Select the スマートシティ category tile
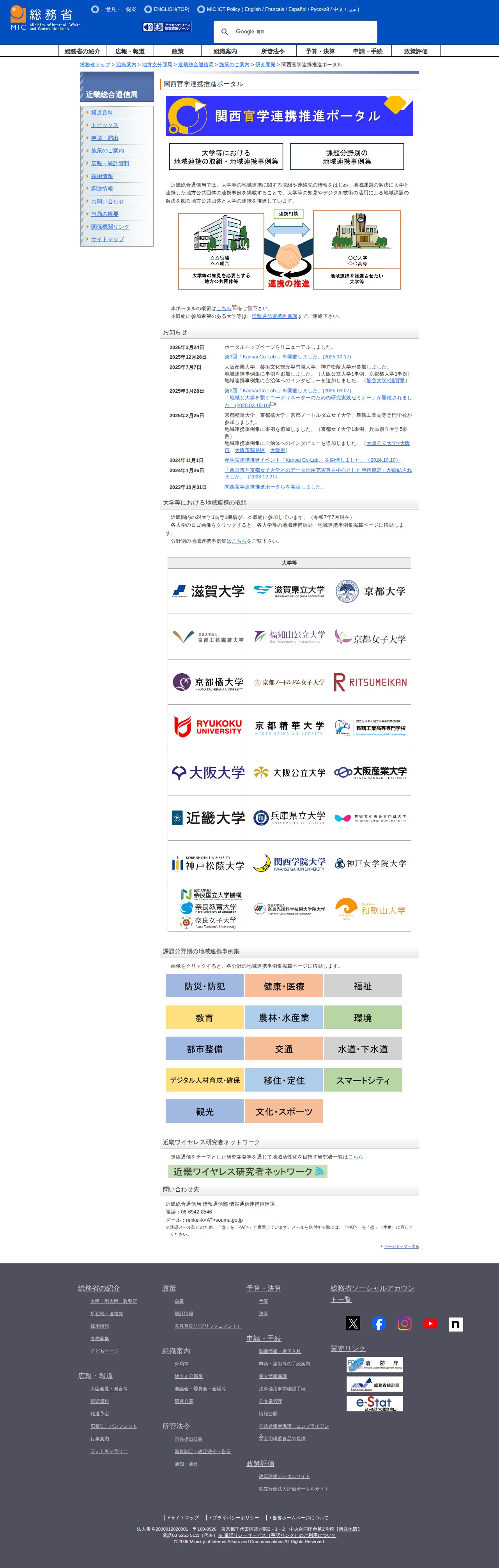 click(x=363, y=1080)
